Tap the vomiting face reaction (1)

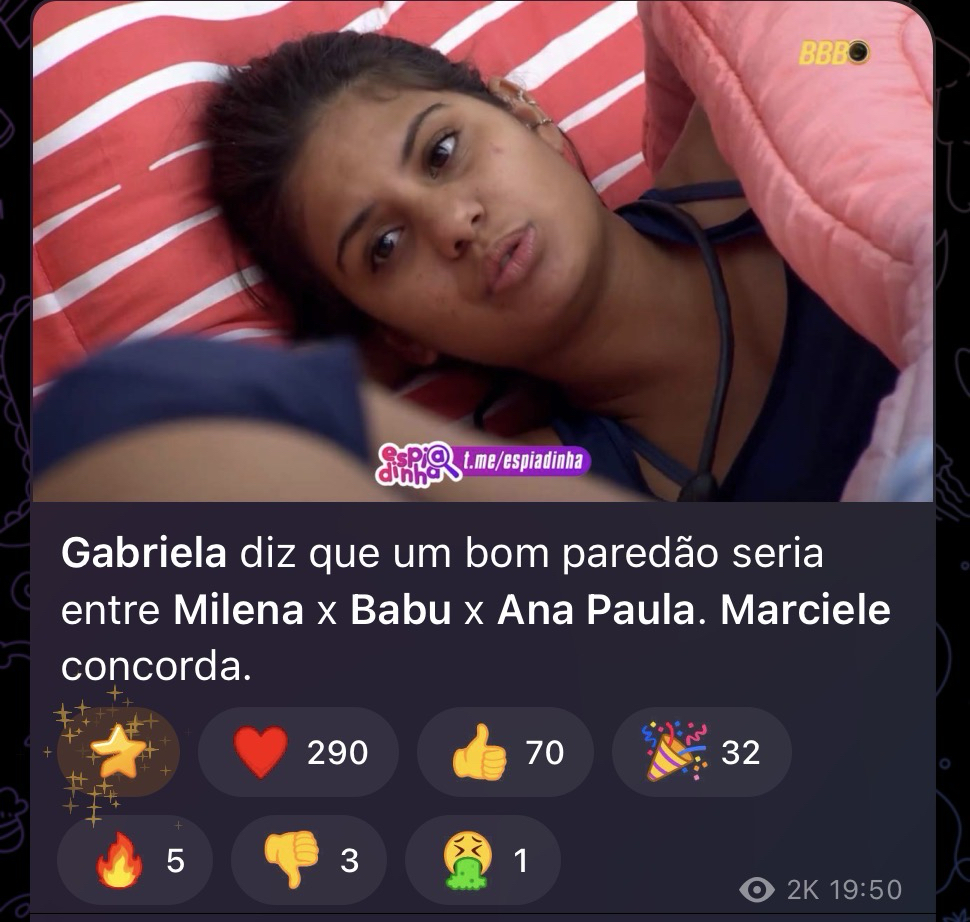[x=482, y=859]
